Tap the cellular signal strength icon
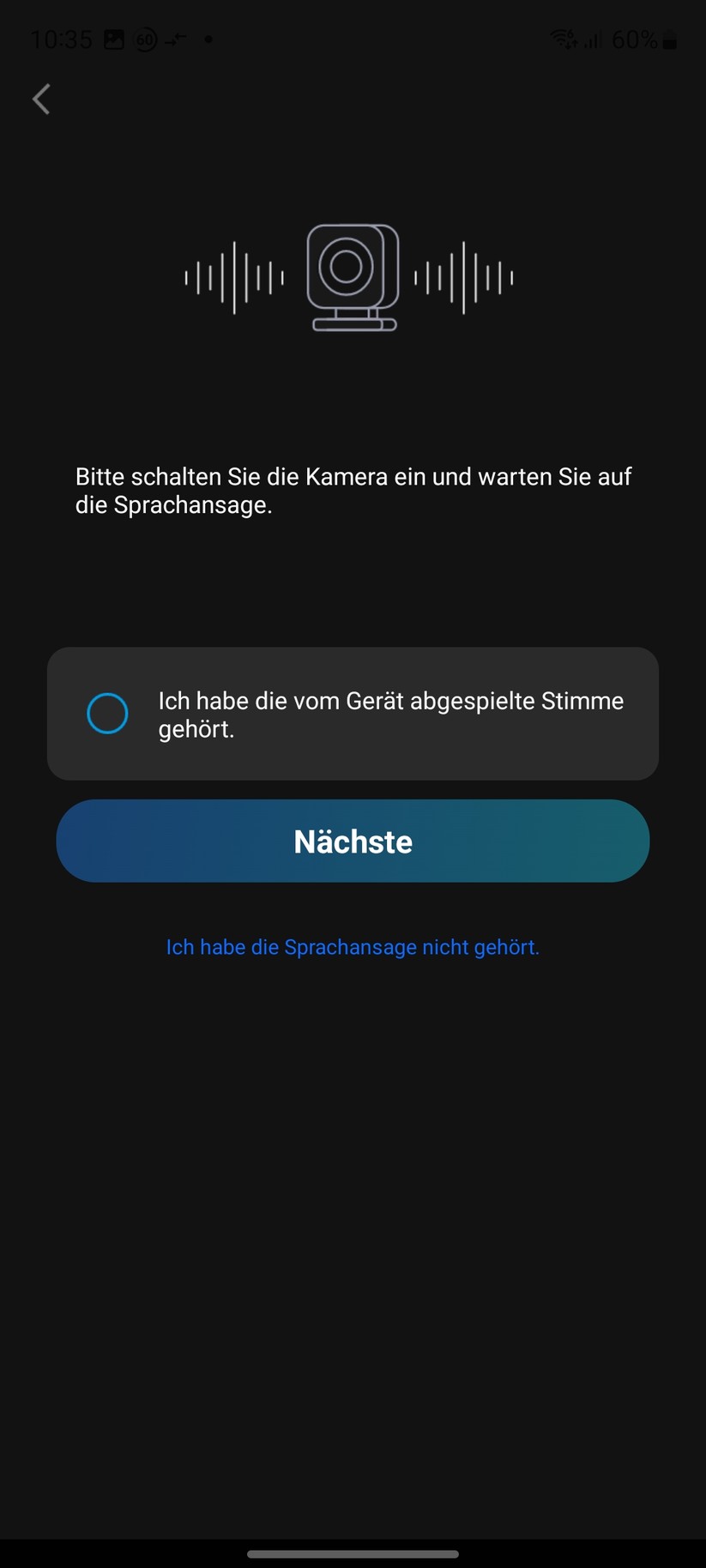 coord(594,40)
